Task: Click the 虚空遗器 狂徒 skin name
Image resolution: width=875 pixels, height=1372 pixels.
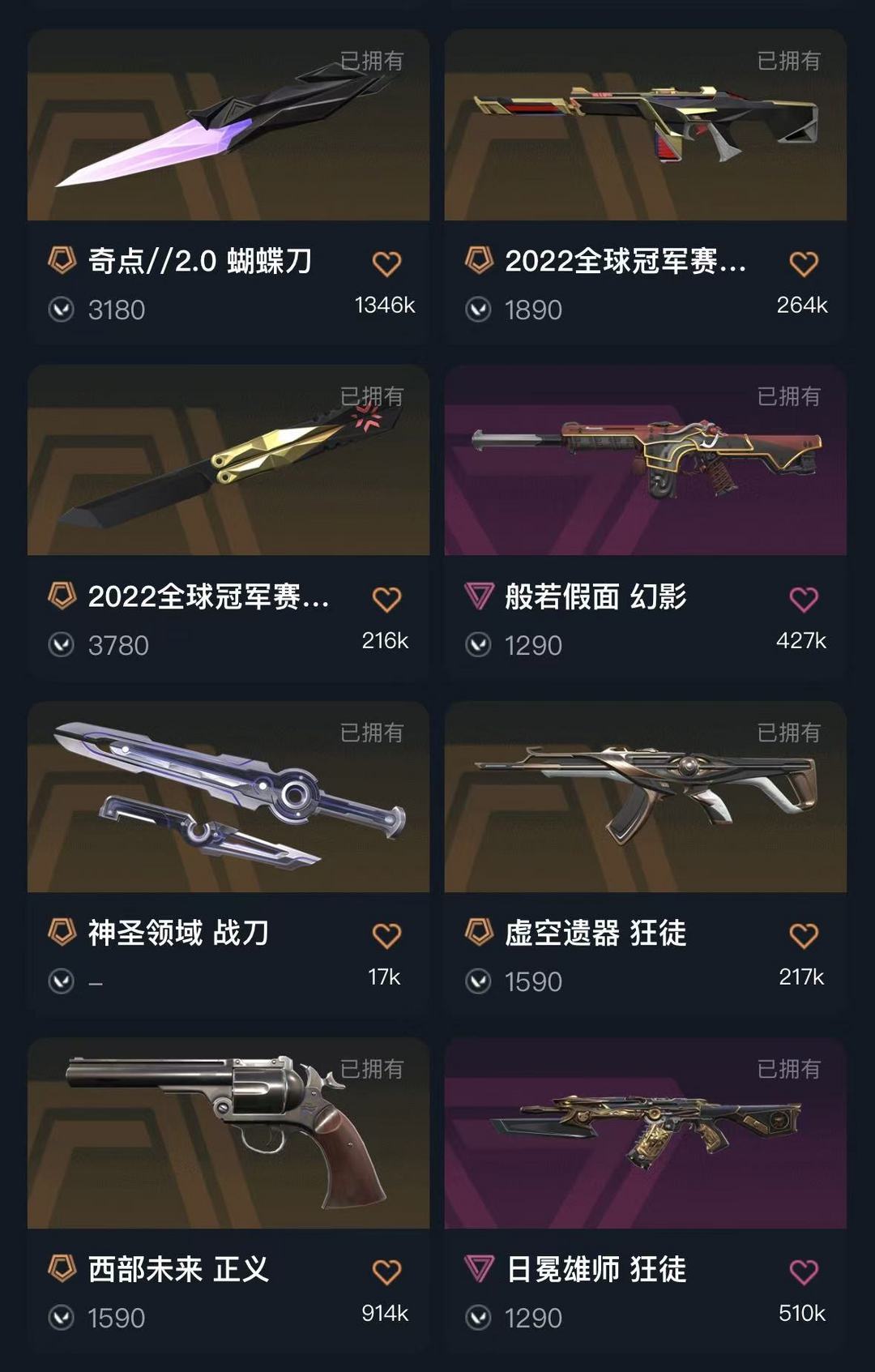Action: (x=596, y=934)
